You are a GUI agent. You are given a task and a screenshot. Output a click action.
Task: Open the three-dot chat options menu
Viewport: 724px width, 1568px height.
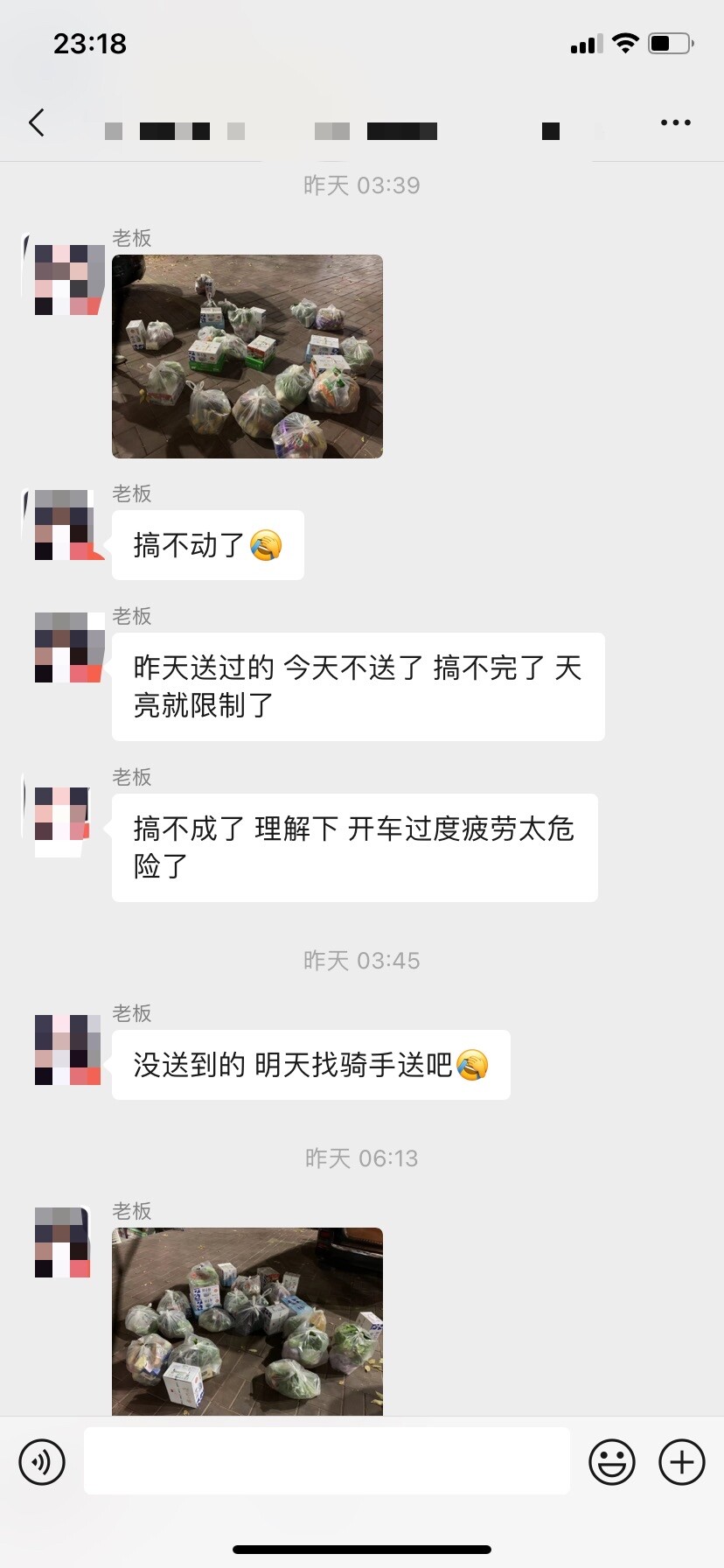tap(676, 122)
